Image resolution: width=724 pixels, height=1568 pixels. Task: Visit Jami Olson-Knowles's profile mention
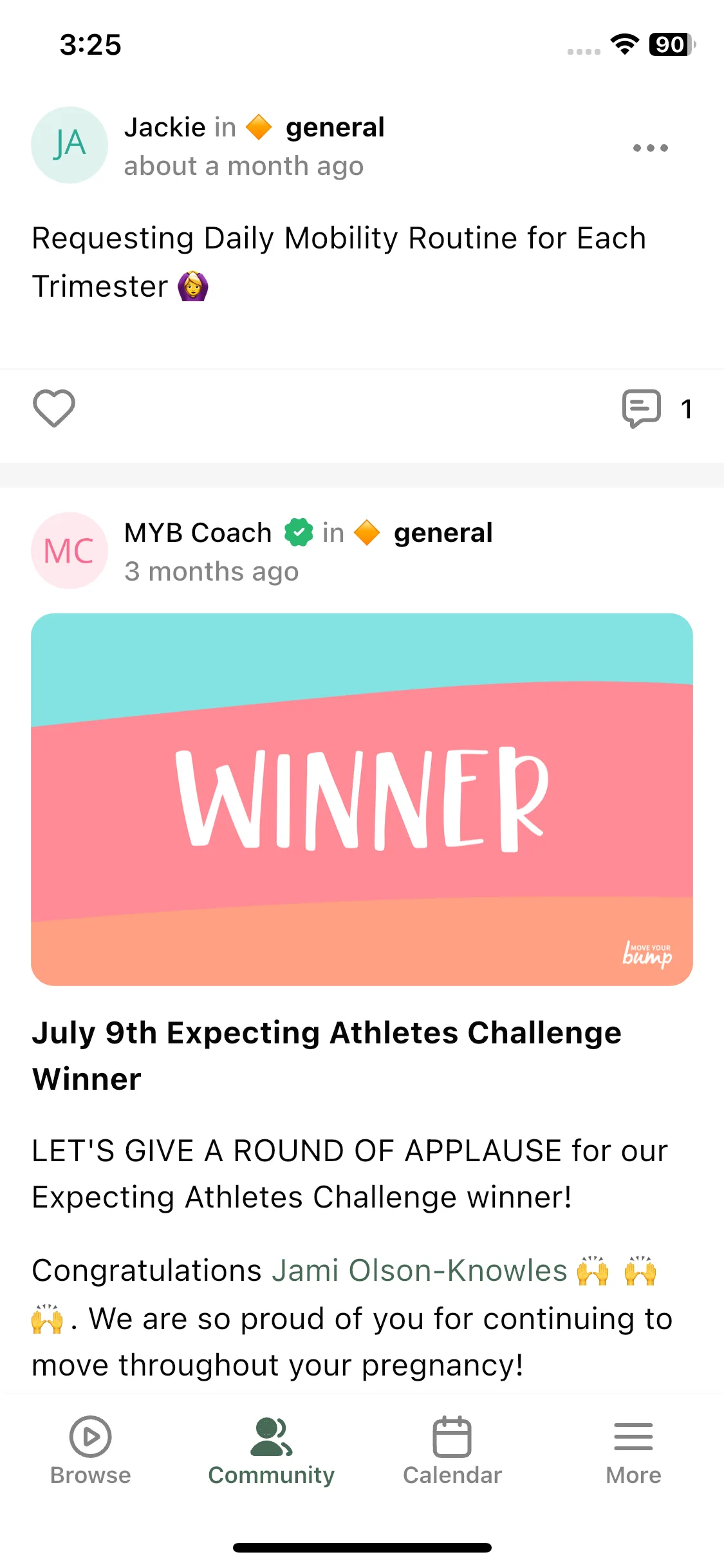point(419,1271)
